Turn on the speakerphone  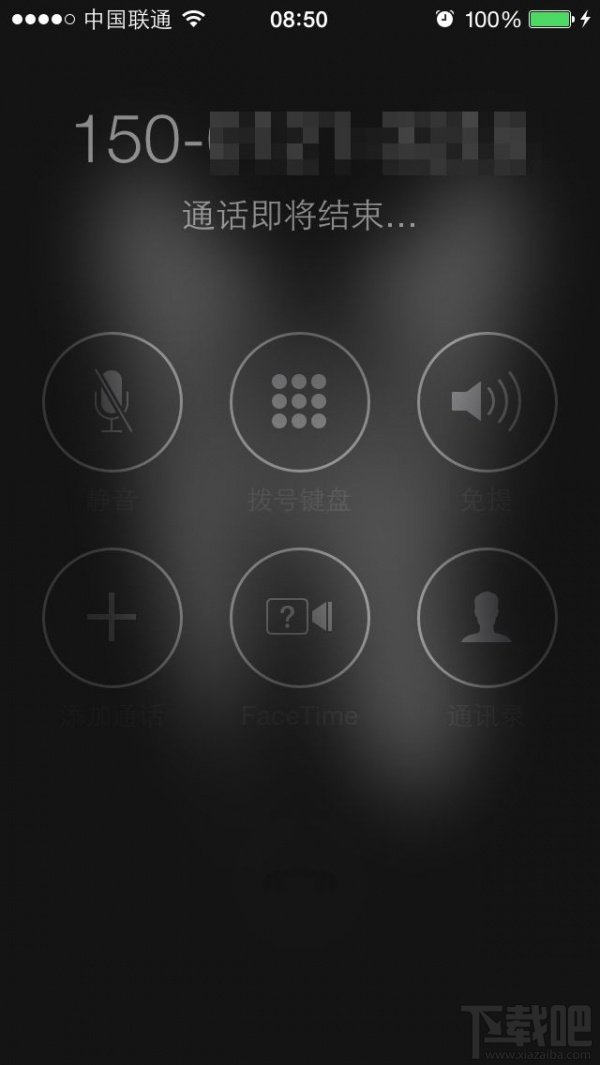click(486, 402)
